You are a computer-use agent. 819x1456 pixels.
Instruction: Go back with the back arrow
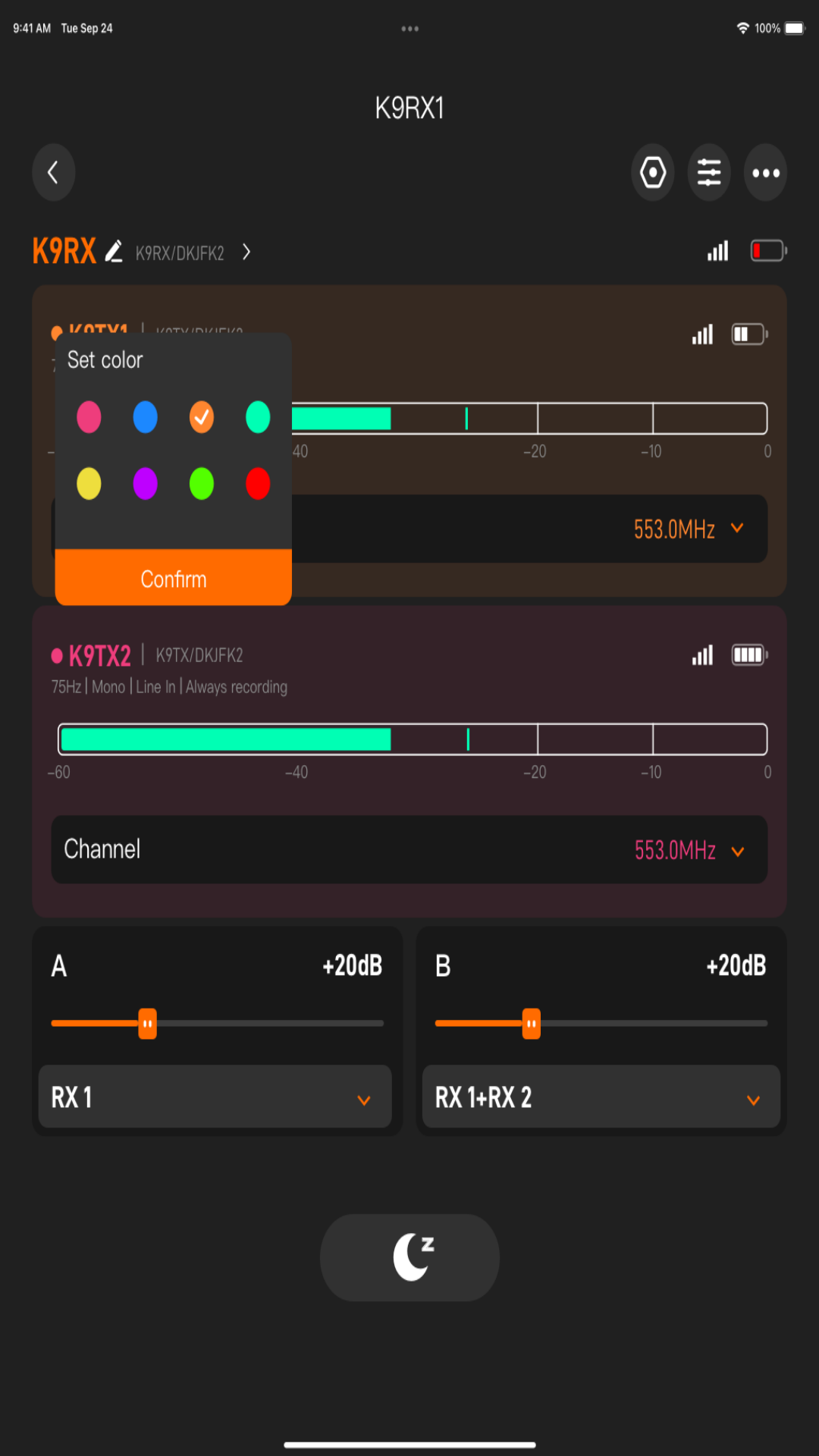point(53,172)
